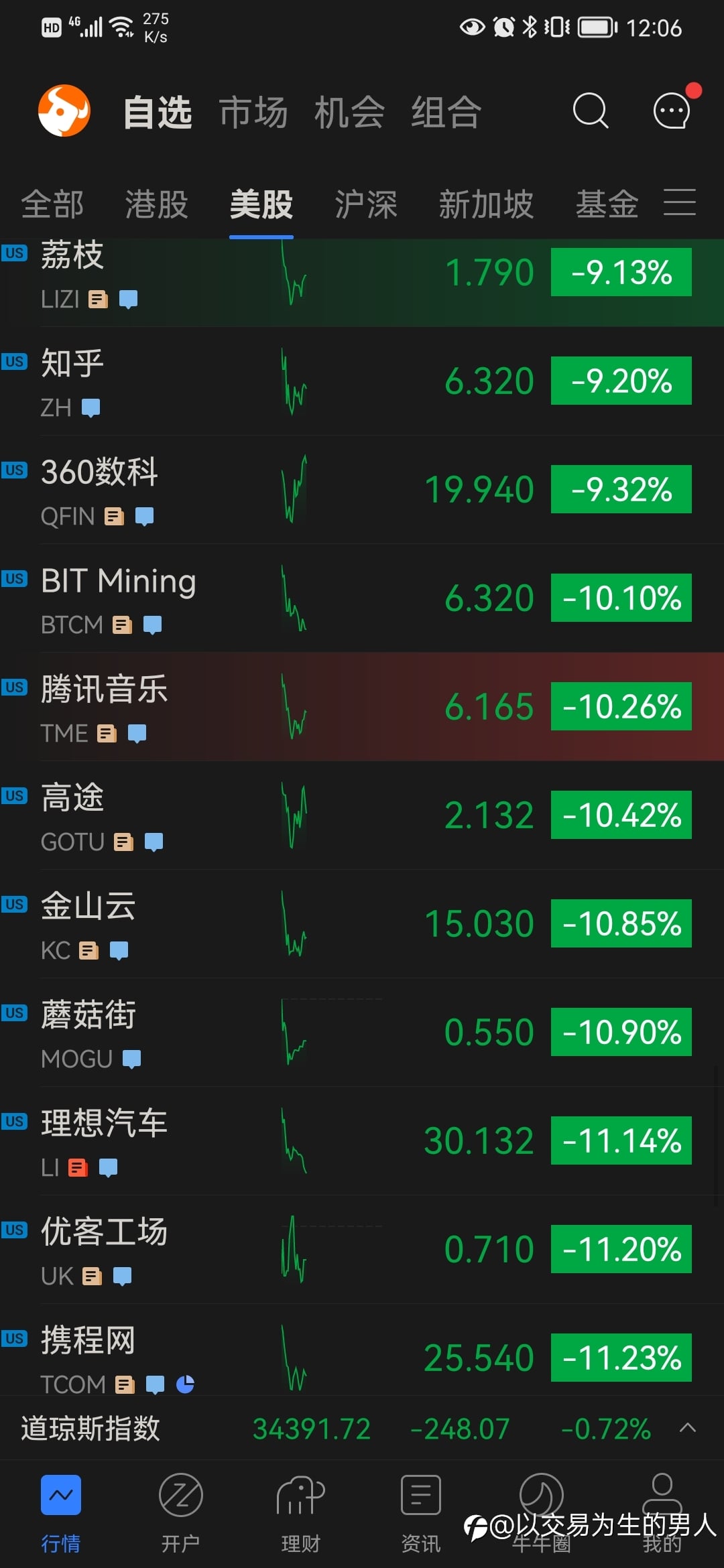Show the 新加坡 watchlist category
This screenshot has height=1568, width=724.
(x=486, y=204)
